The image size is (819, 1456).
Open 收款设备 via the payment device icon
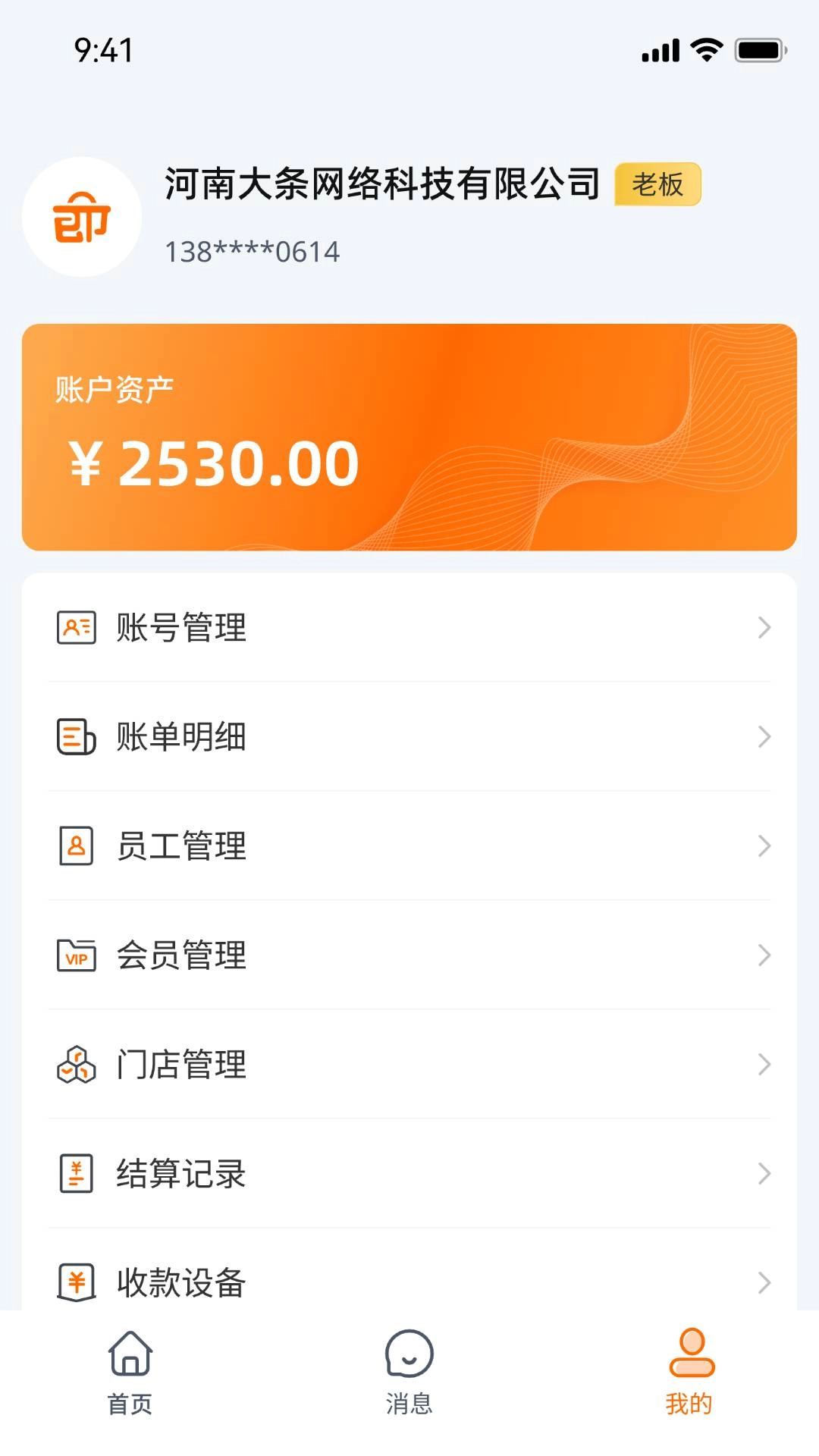tap(75, 1282)
